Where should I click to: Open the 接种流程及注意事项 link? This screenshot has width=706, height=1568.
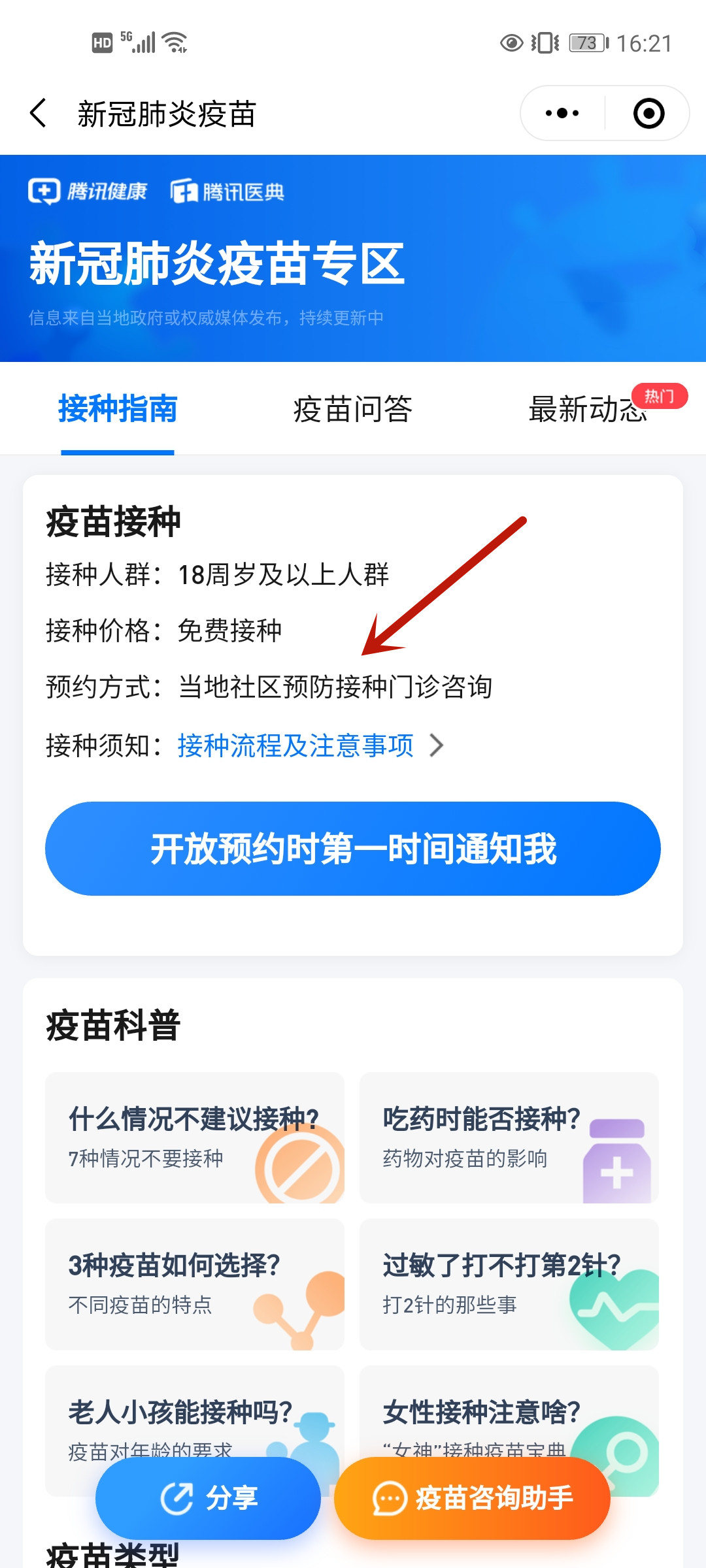[295, 745]
